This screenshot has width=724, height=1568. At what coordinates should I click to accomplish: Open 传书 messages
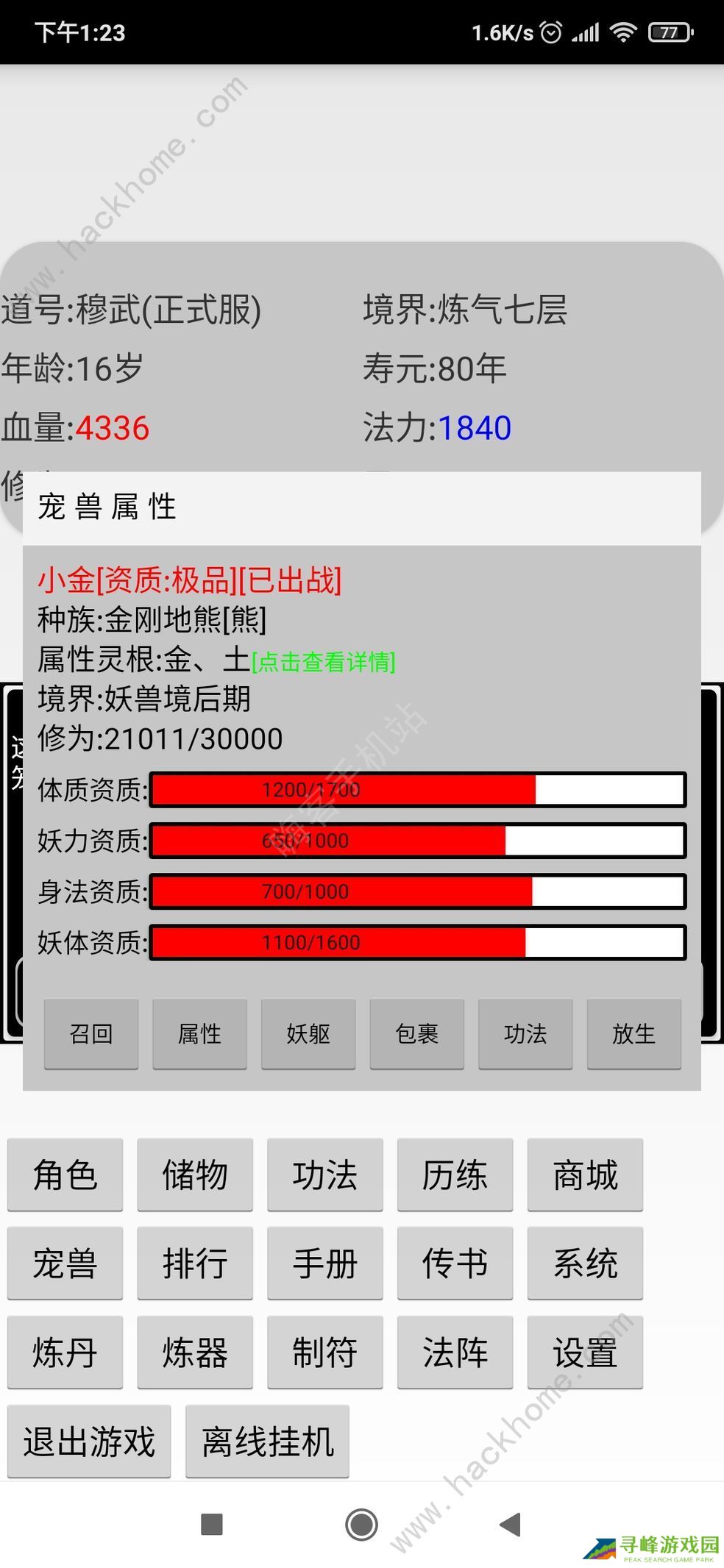(455, 1264)
